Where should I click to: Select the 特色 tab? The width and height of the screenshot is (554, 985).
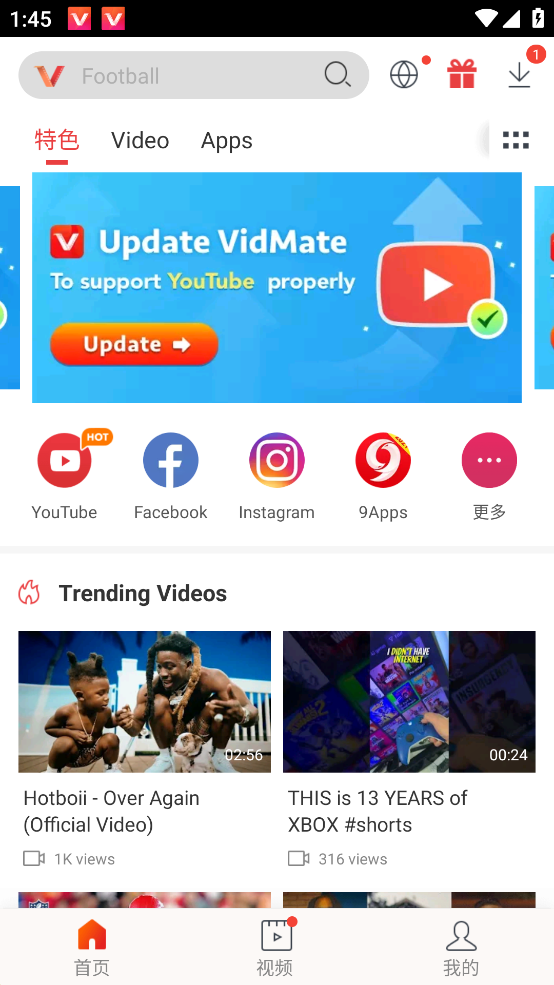[x=57, y=140]
